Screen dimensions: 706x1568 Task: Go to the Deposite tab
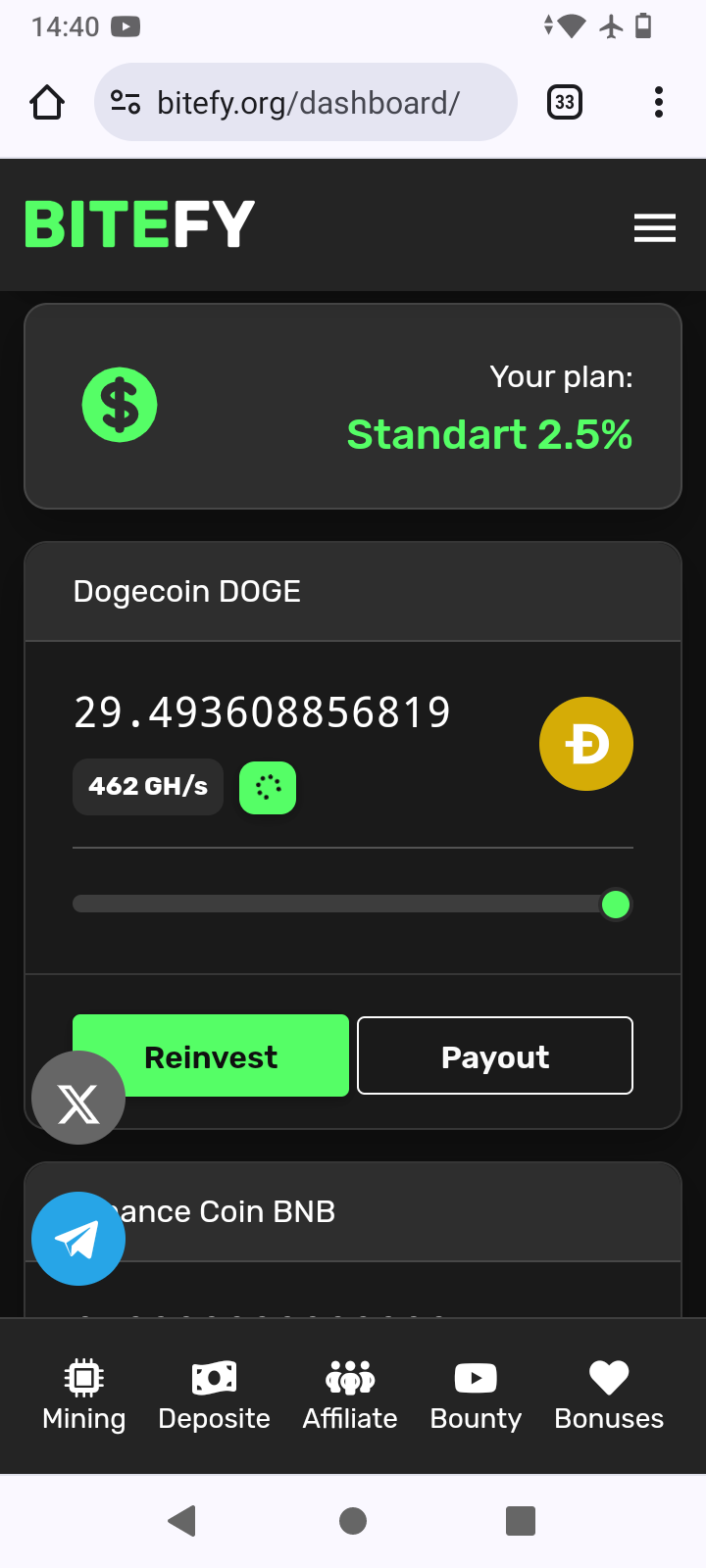coord(215,1396)
